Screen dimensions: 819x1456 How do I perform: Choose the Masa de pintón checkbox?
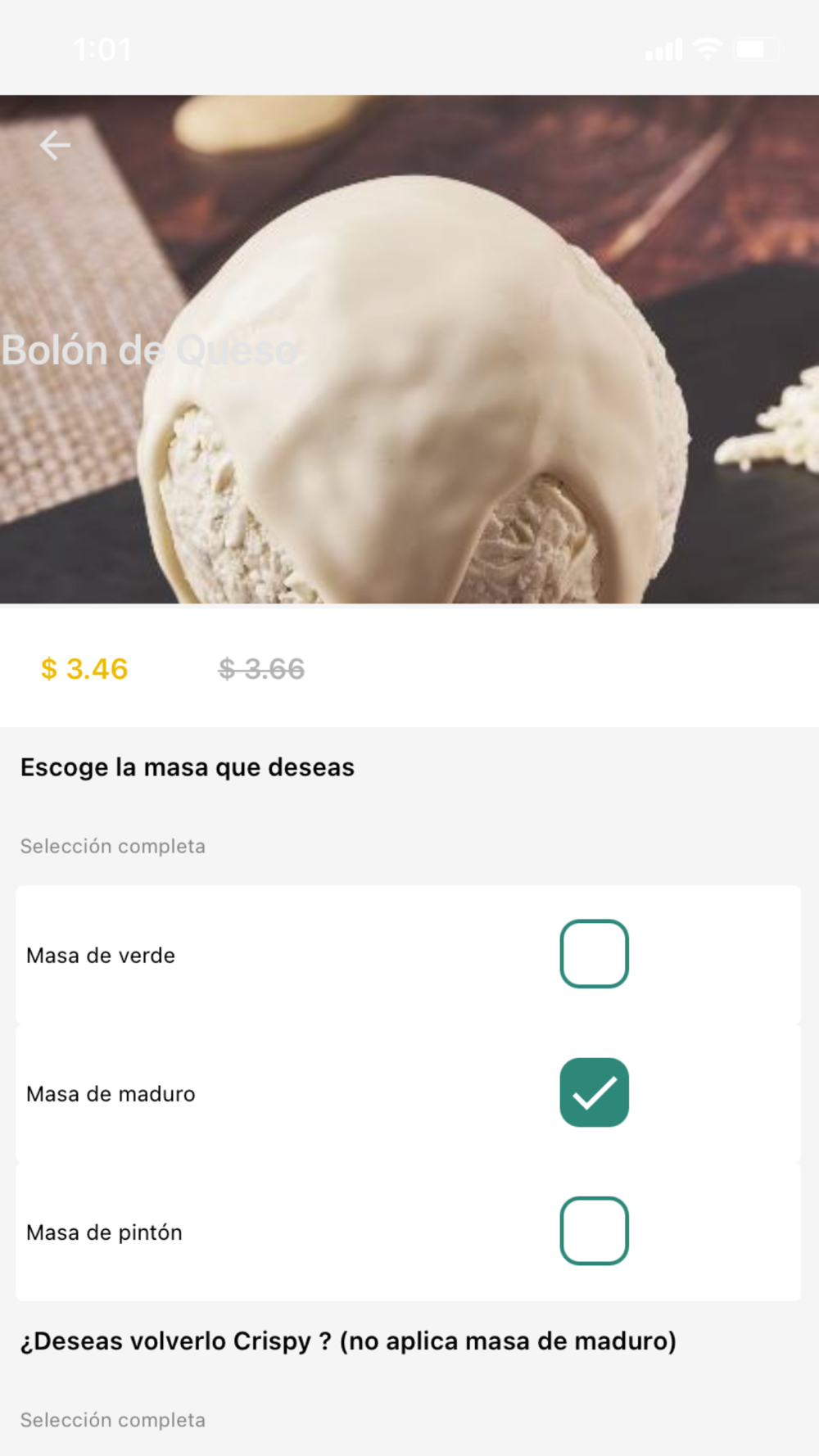coord(594,1231)
